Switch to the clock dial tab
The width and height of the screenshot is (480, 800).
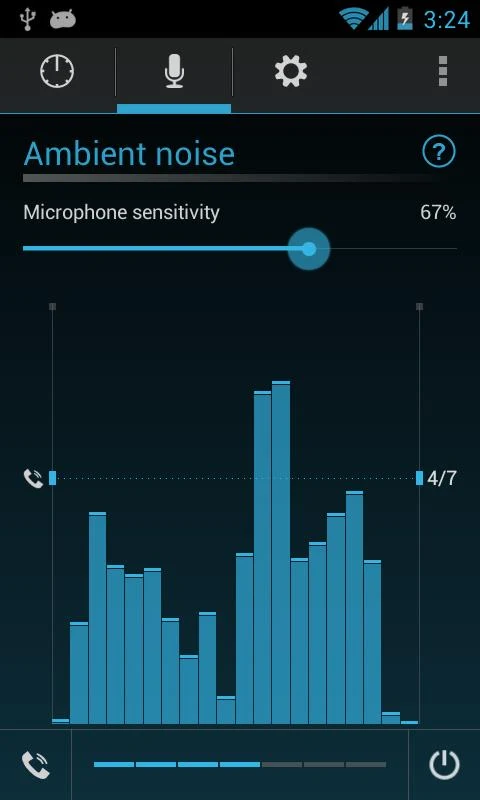pyautogui.click(x=57, y=71)
